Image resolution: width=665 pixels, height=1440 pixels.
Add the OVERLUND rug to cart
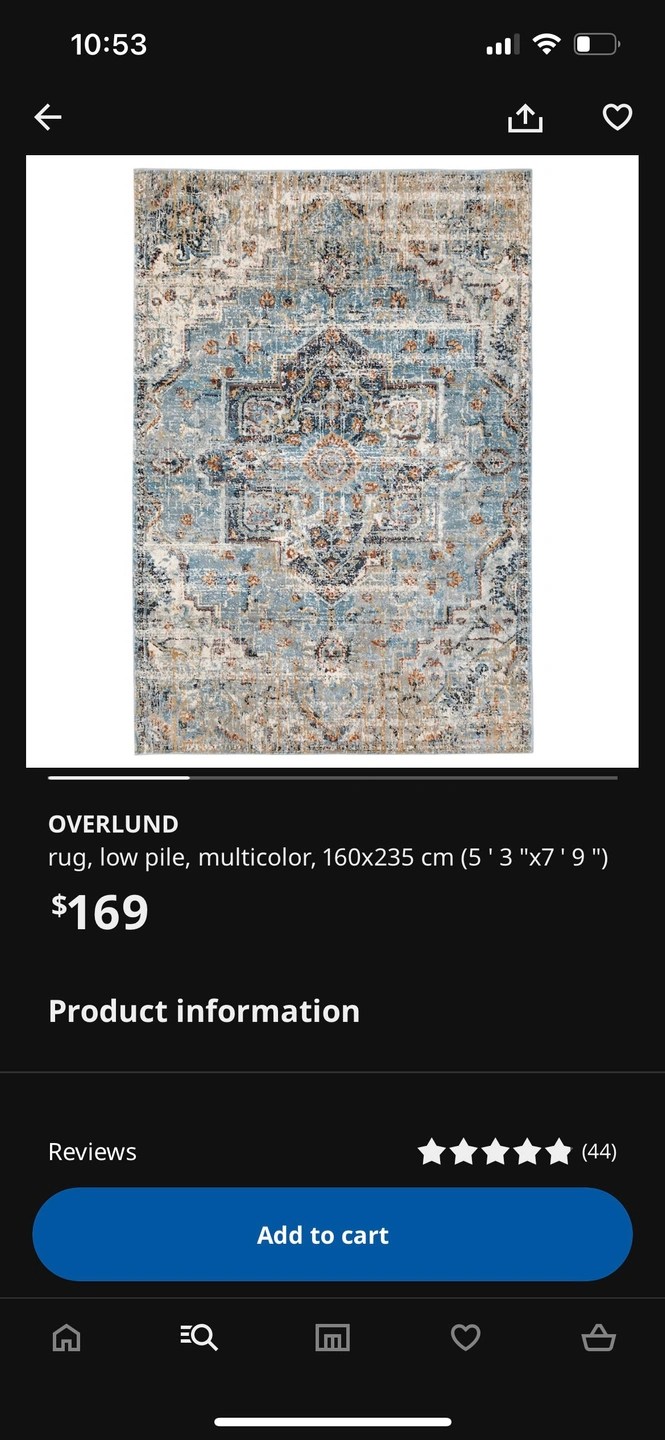pos(332,1235)
